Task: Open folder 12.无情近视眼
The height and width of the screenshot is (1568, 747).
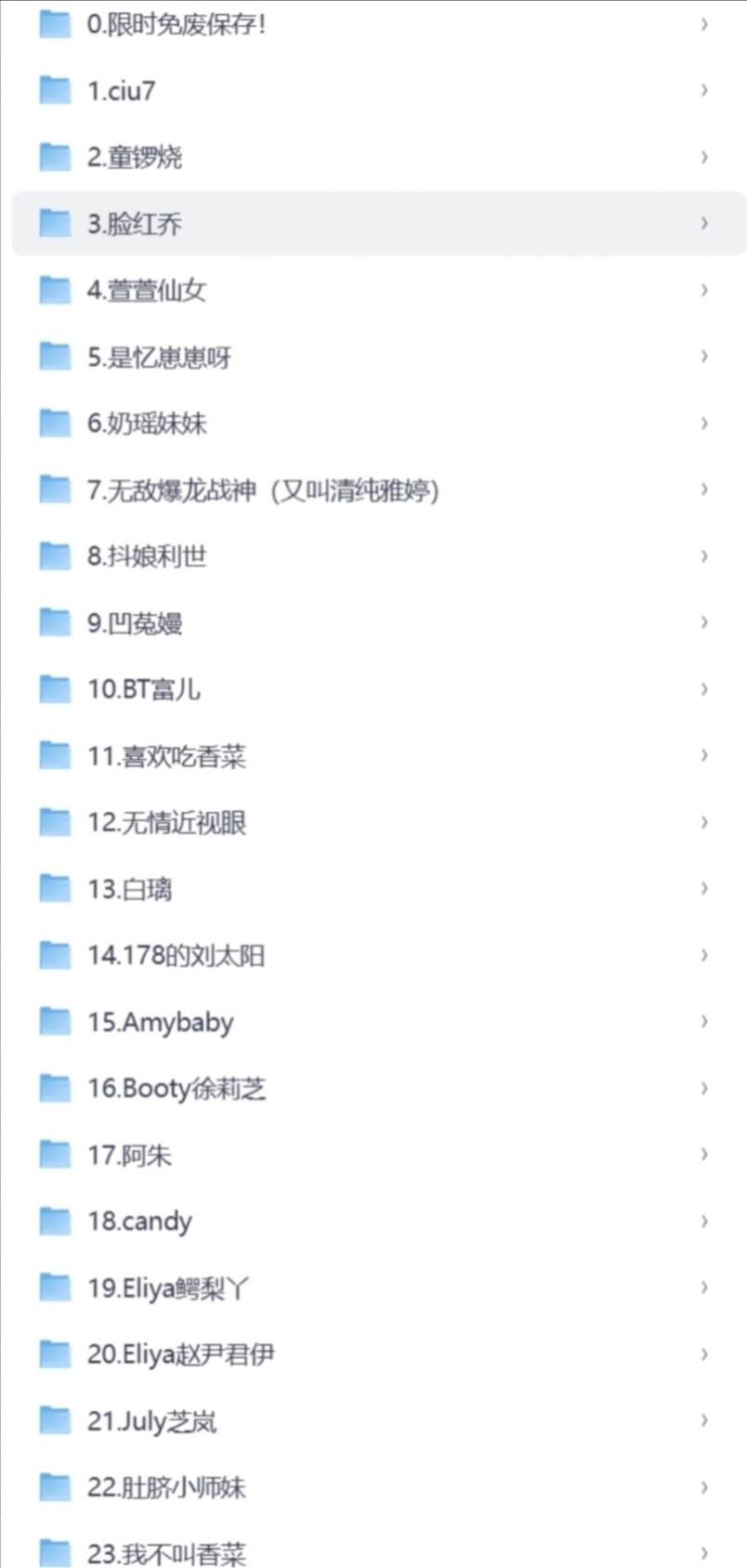Action: coord(167,822)
